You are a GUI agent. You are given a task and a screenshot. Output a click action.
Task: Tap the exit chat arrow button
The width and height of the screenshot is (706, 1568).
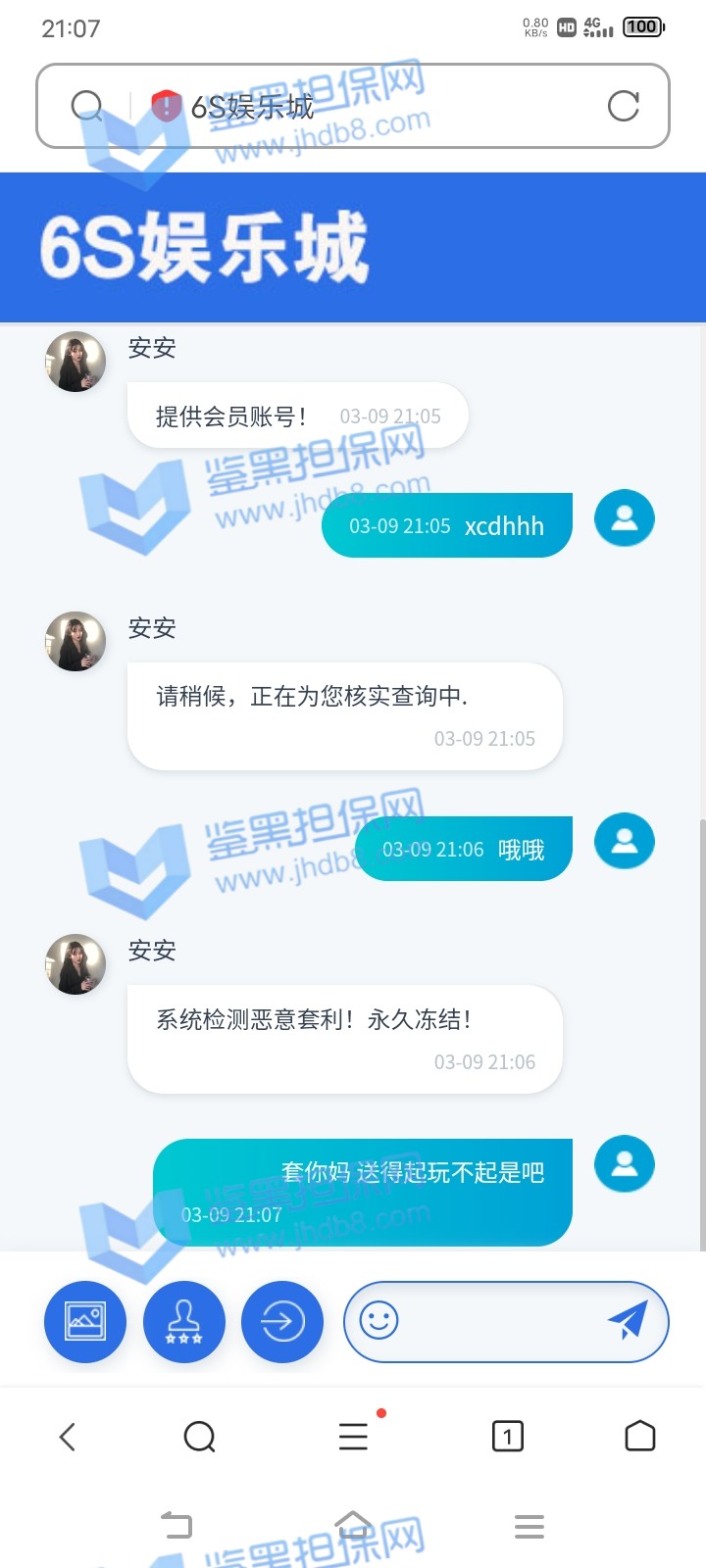(x=282, y=1321)
